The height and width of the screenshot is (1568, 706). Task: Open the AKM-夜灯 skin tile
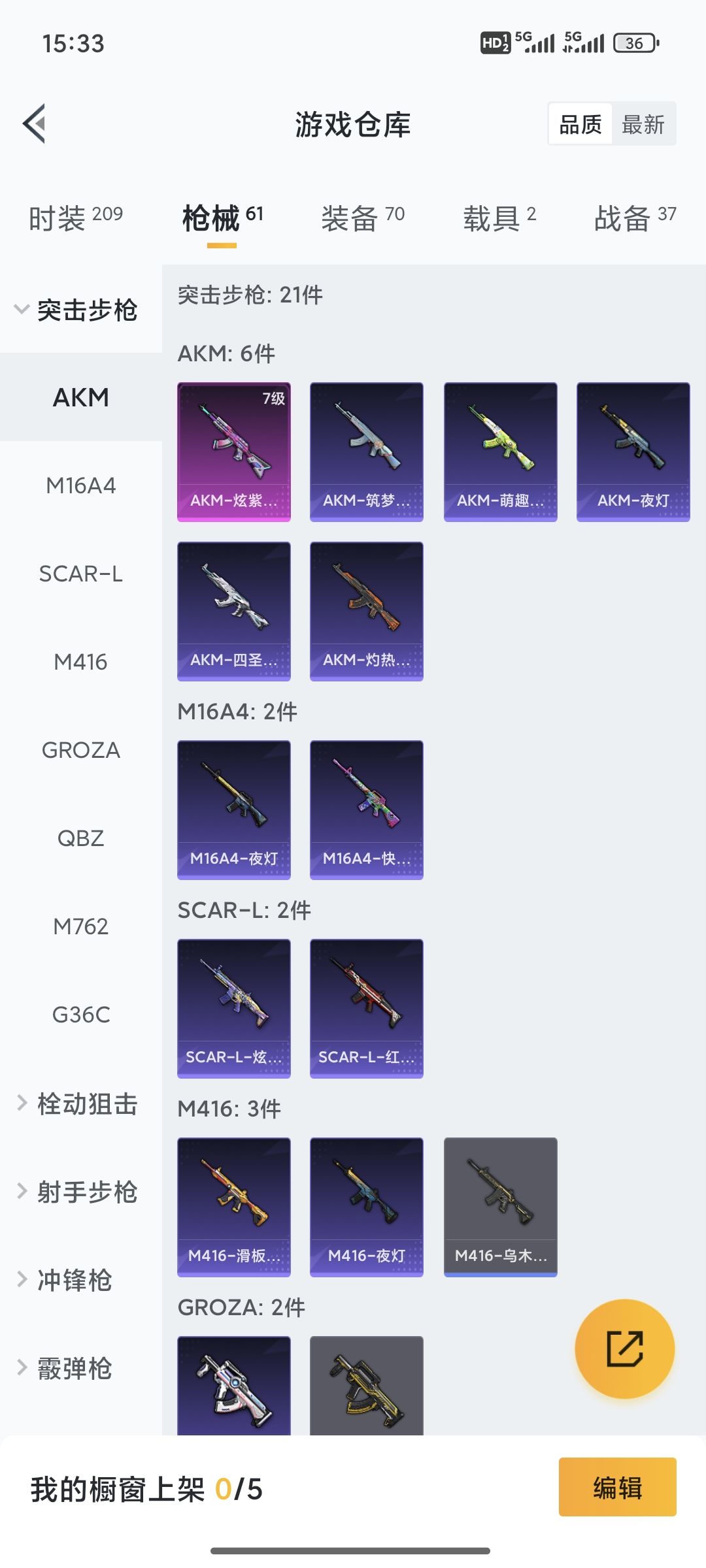633,452
